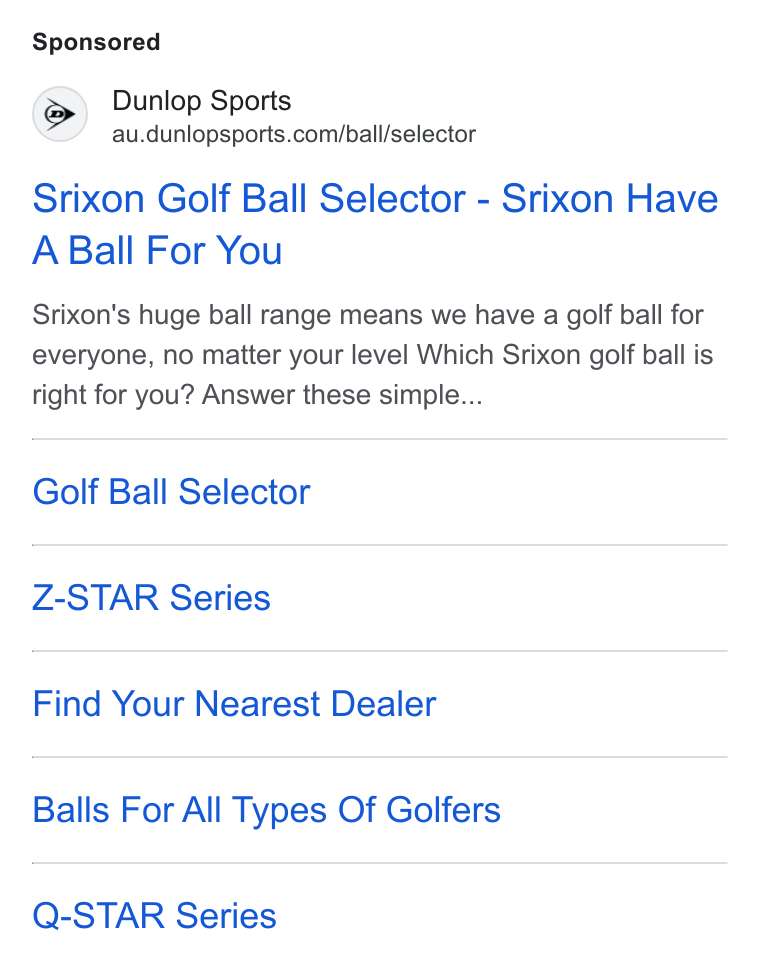Tap the Dunlop Sports site URL
760x968 pixels.
coord(294,134)
